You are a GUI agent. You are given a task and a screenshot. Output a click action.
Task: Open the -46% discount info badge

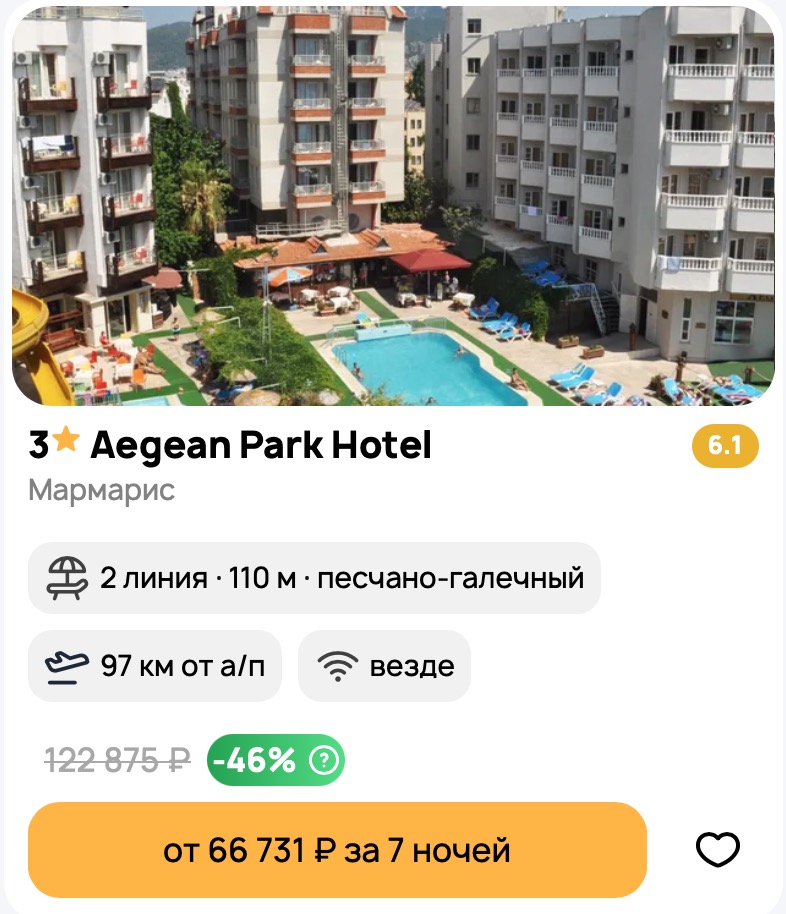276,761
